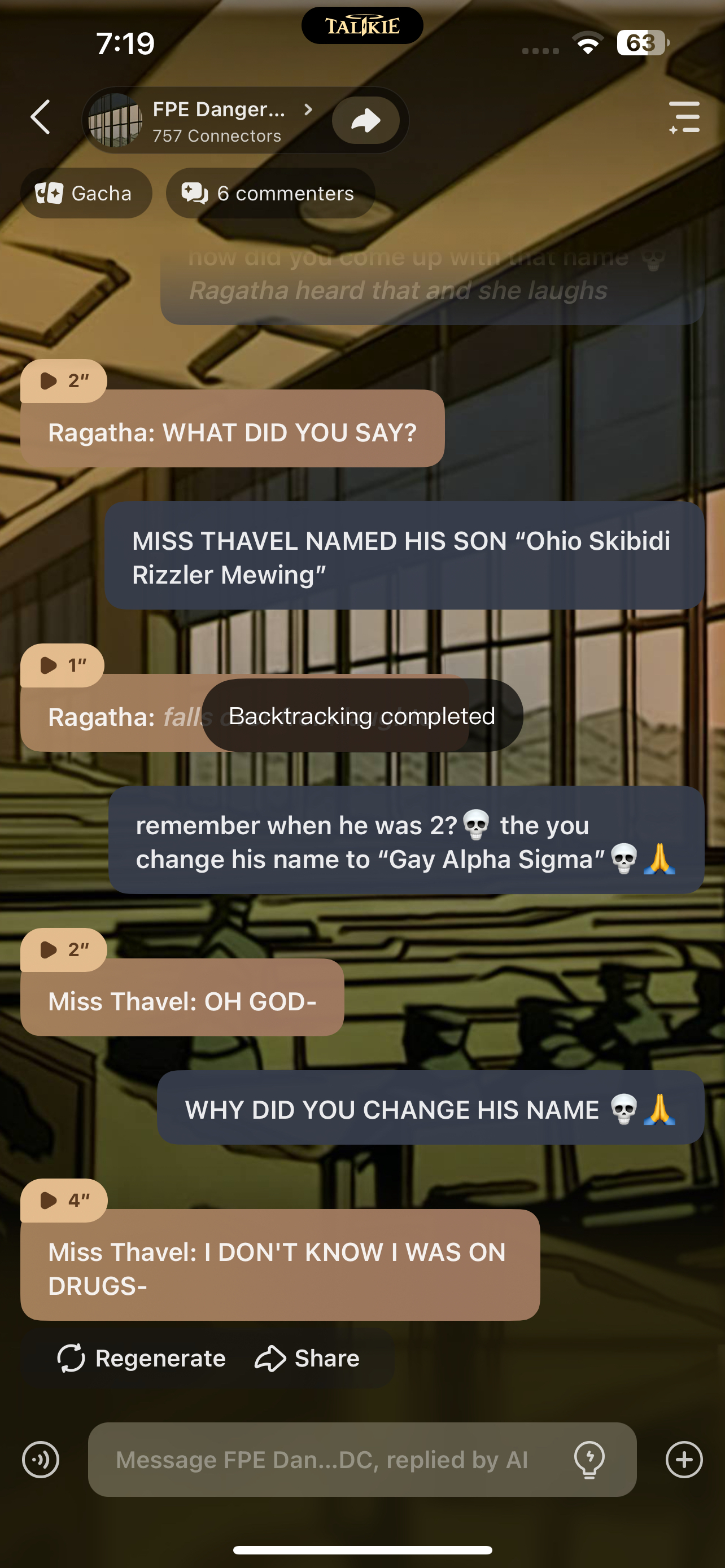Play audio for "WHAT DID YOU SAY?" message
Screen dimensions: 725x1568
tap(63, 381)
